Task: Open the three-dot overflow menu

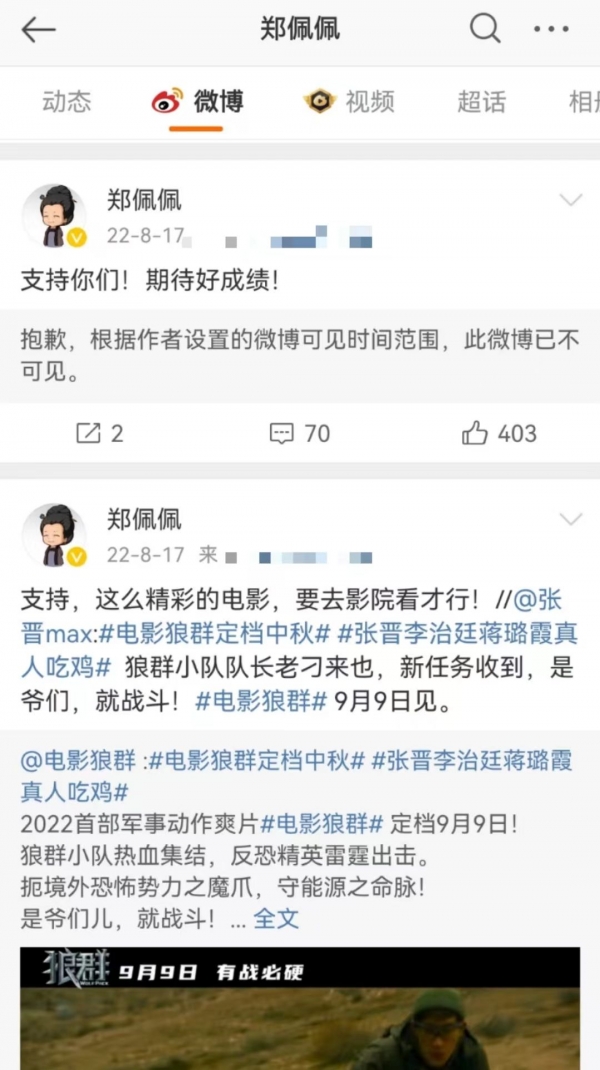Action: click(x=551, y=29)
